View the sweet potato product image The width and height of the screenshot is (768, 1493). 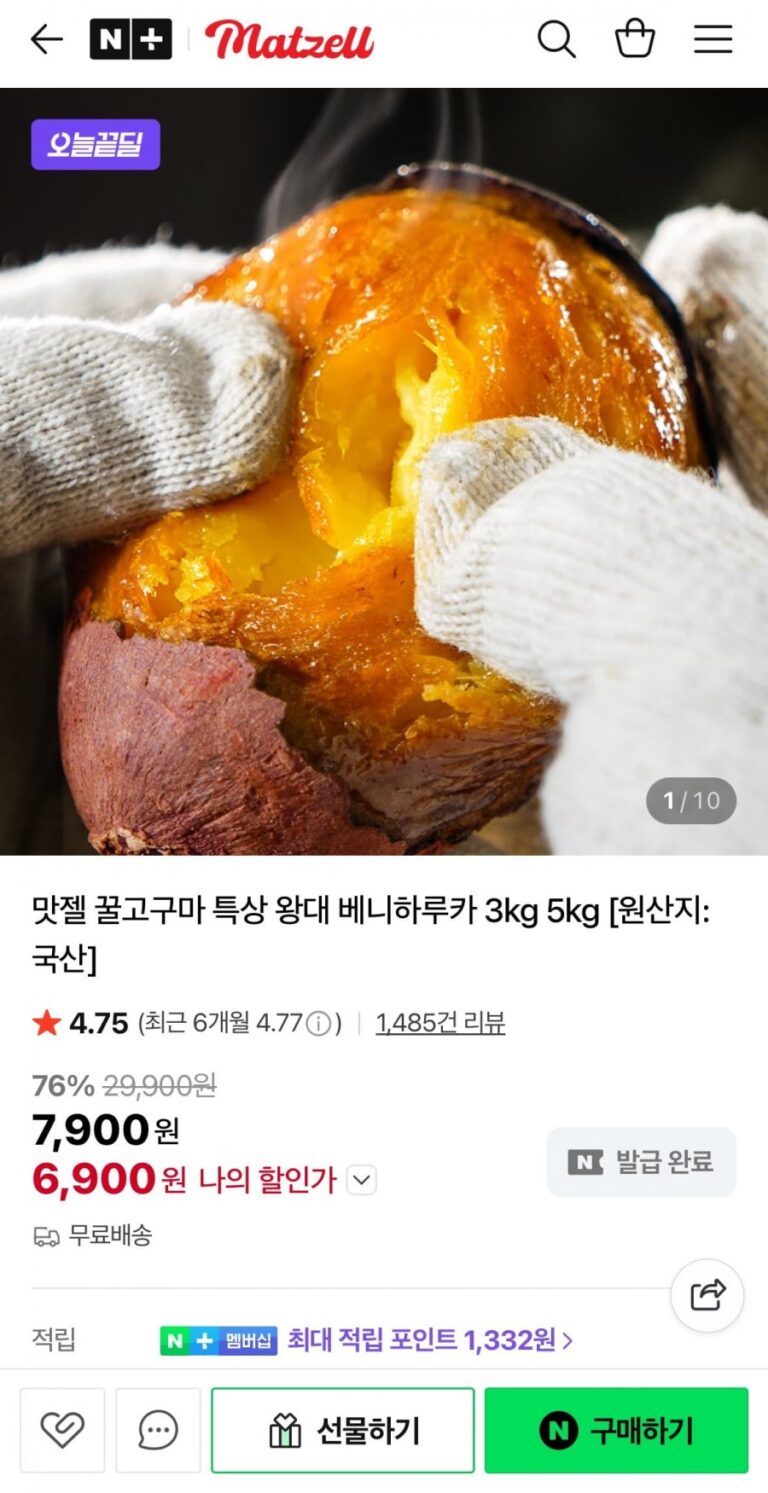click(x=384, y=470)
